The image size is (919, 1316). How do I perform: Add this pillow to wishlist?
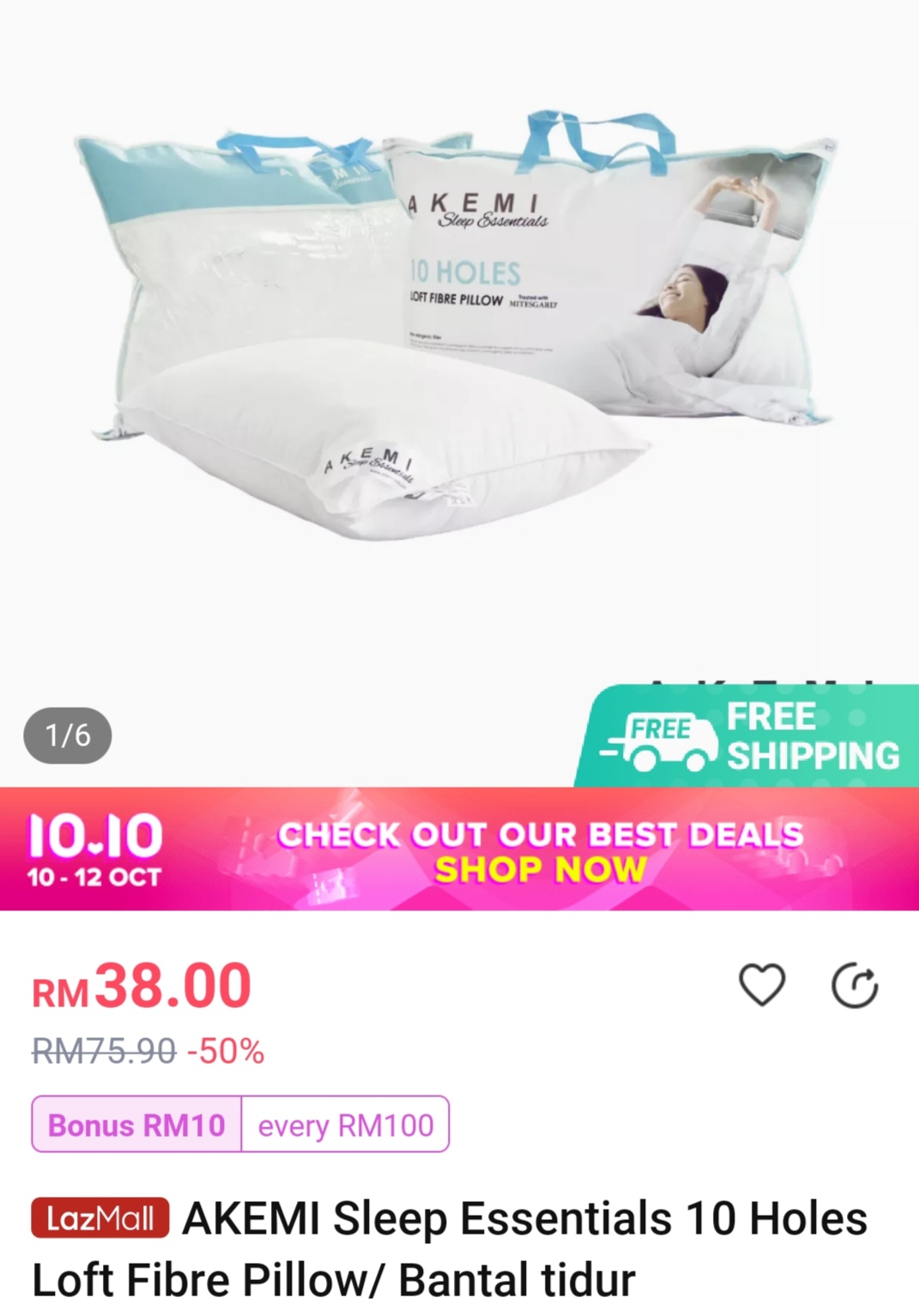761,985
